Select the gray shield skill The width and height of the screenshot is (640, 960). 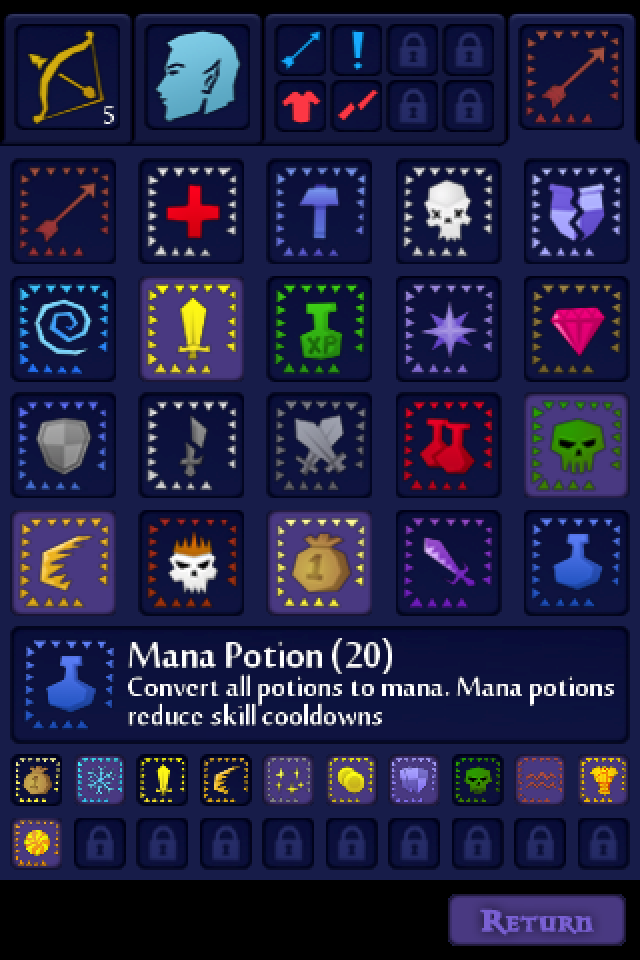(x=64, y=445)
